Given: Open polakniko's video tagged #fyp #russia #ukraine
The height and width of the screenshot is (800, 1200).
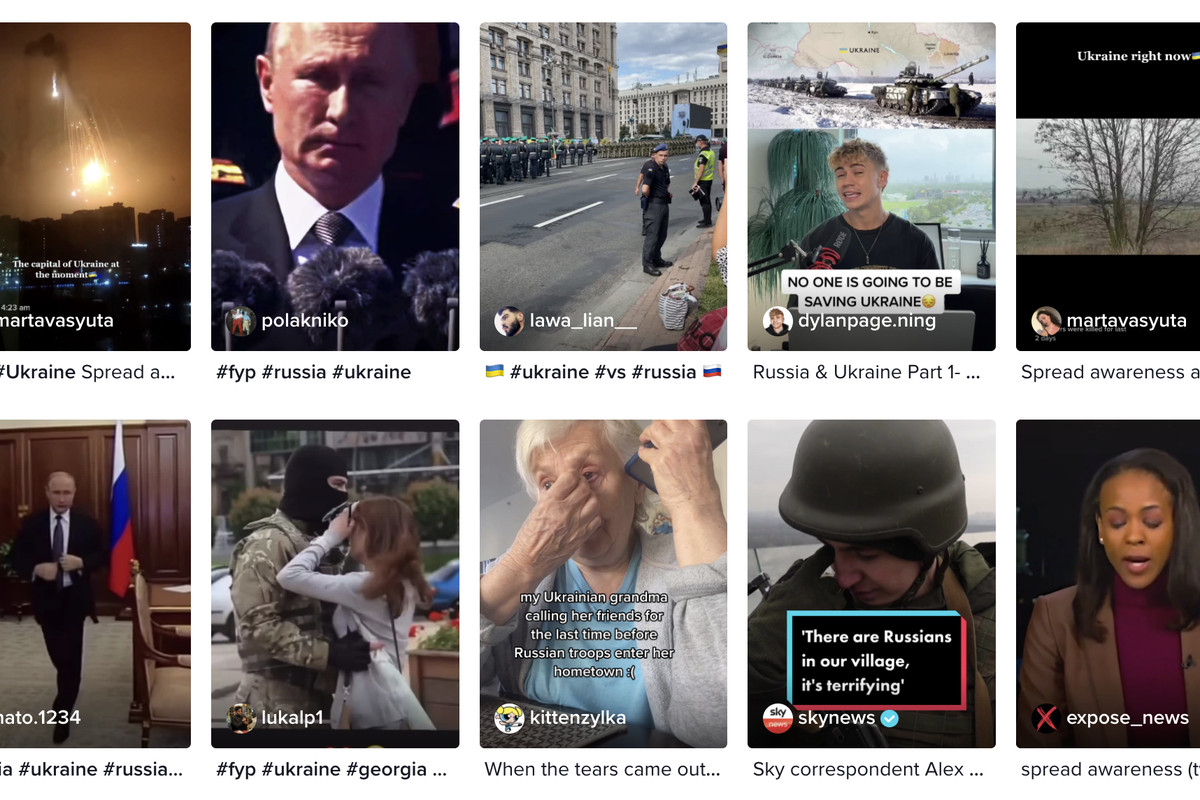Looking at the screenshot, I should coord(335,187).
